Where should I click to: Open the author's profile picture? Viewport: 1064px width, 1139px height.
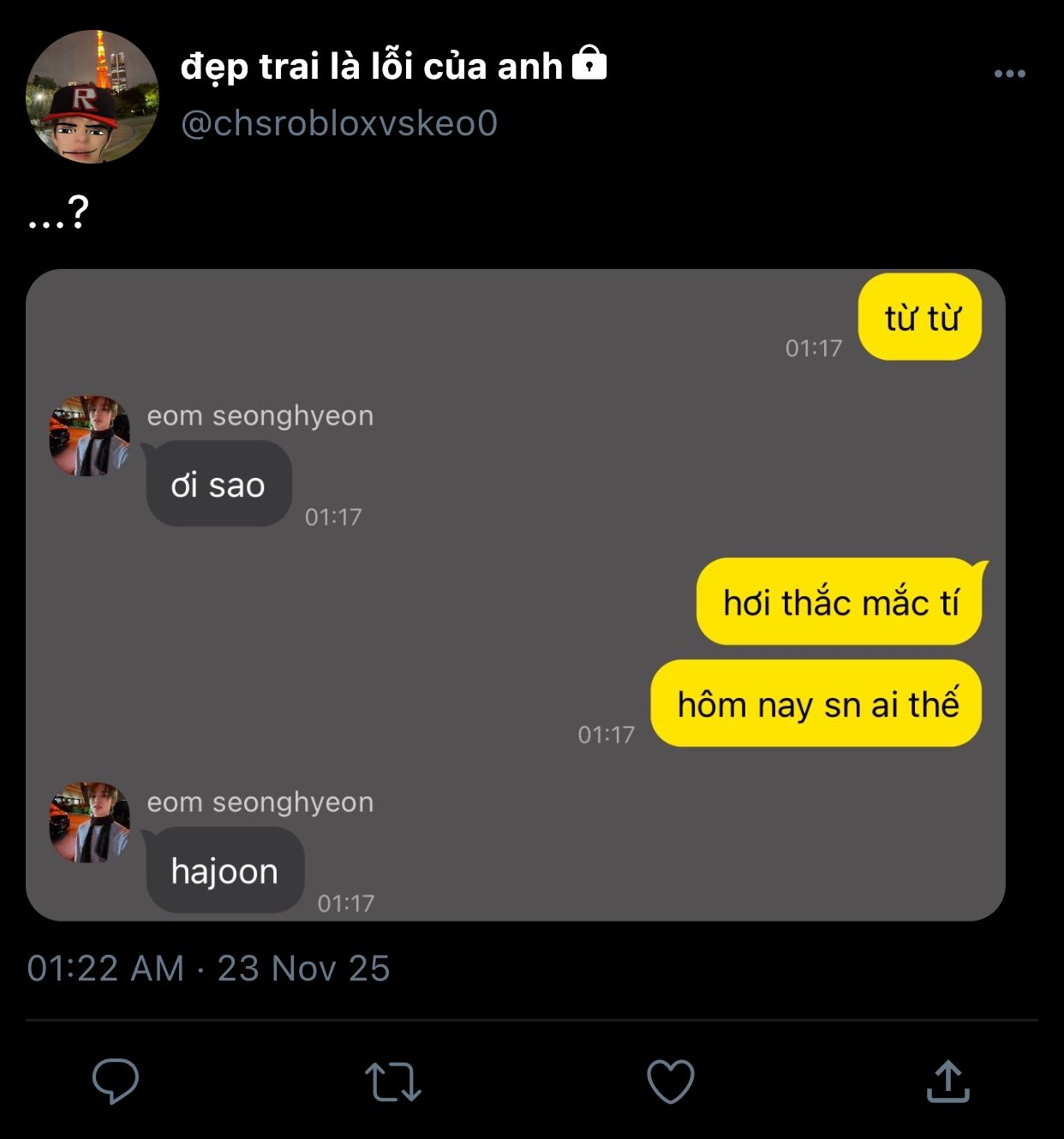[93, 96]
